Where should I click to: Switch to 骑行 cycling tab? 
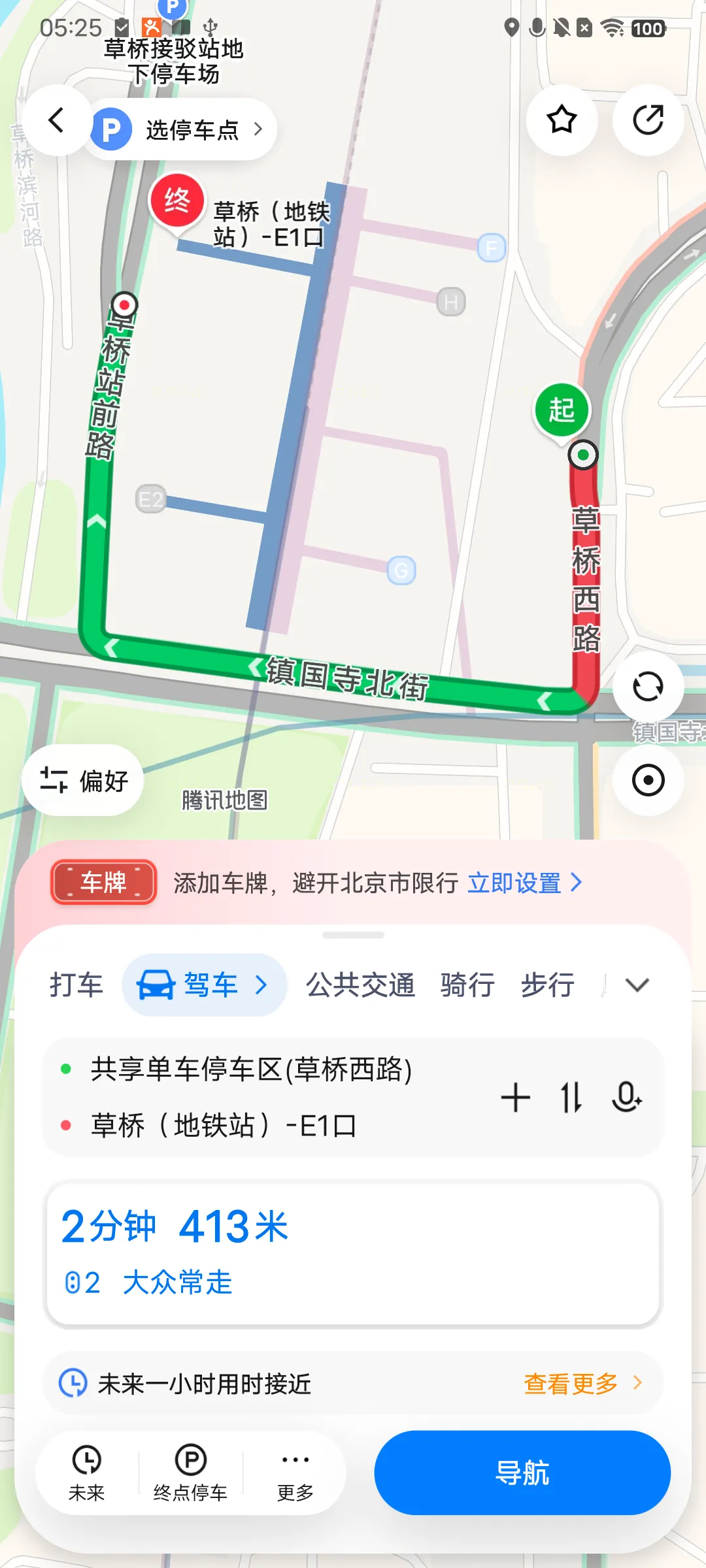coord(467,985)
